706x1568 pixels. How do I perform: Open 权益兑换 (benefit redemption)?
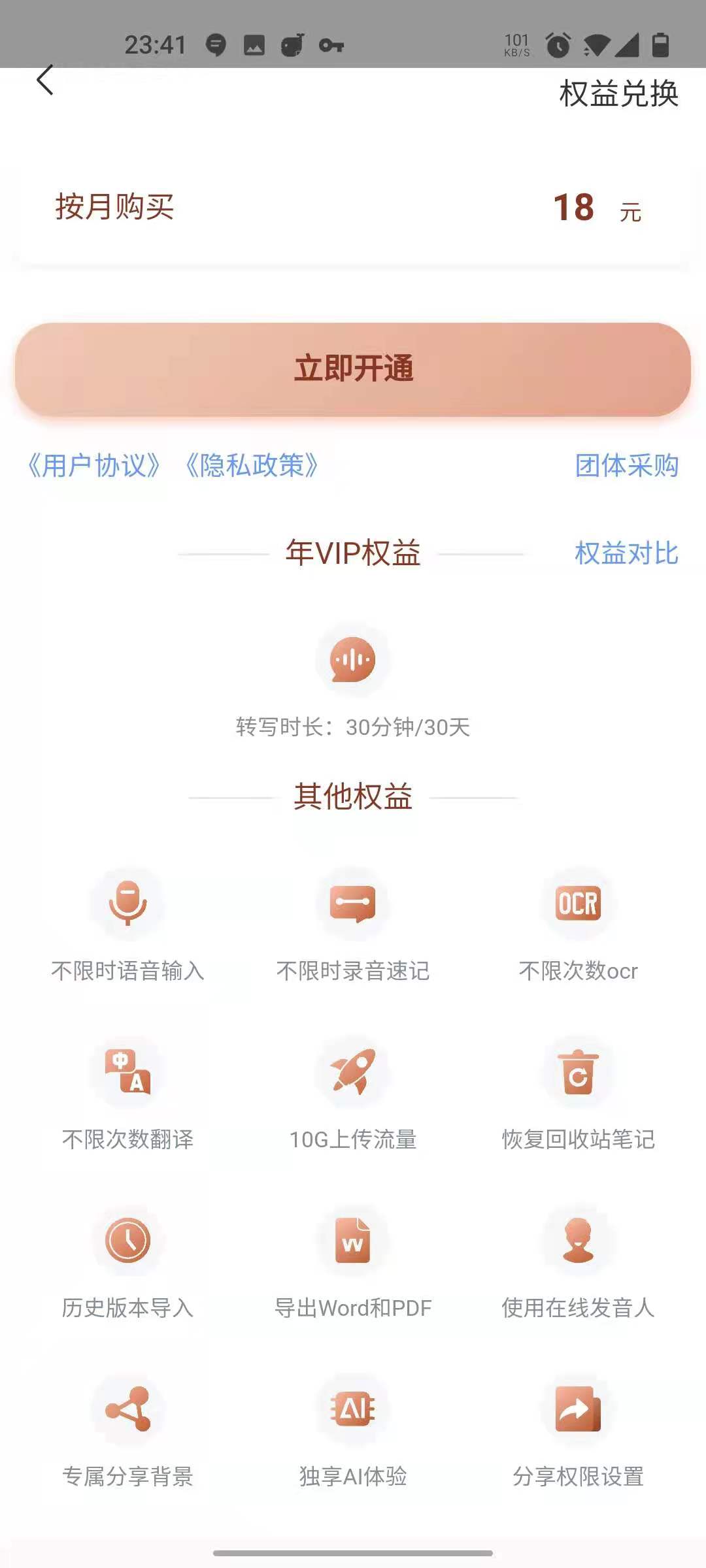point(618,93)
